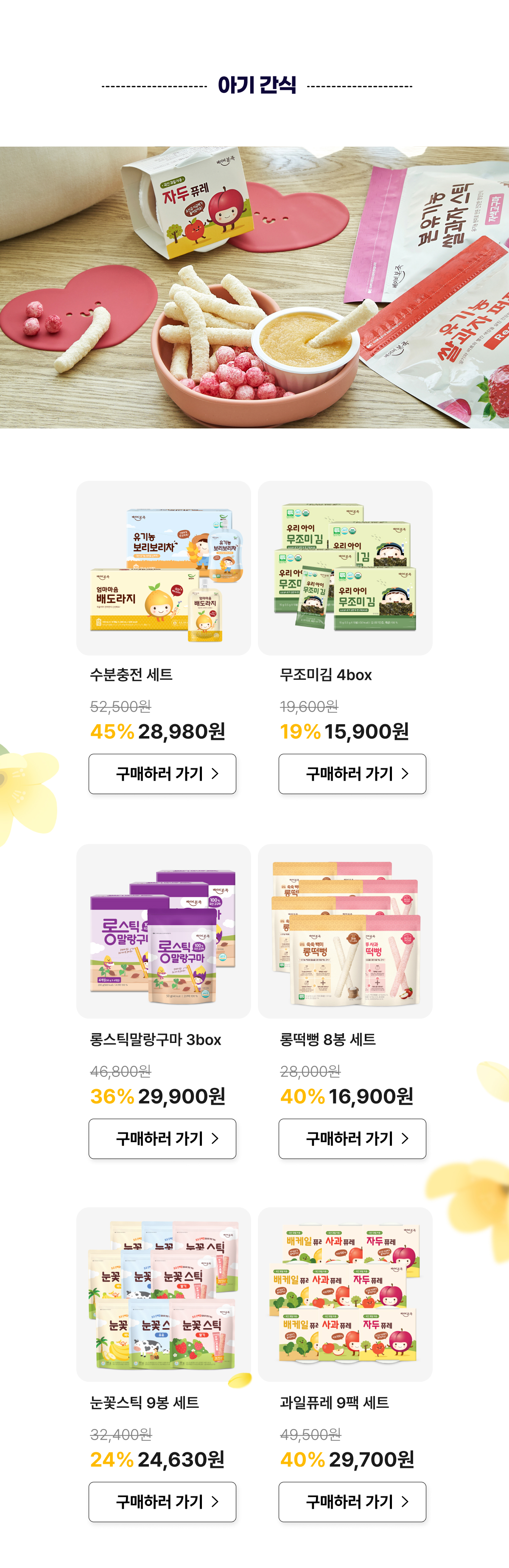The height and width of the screenshot is (1568, 509).
Task: Go buy 롱떡뻥 8봉 세트
Action: coord(352,1138)
